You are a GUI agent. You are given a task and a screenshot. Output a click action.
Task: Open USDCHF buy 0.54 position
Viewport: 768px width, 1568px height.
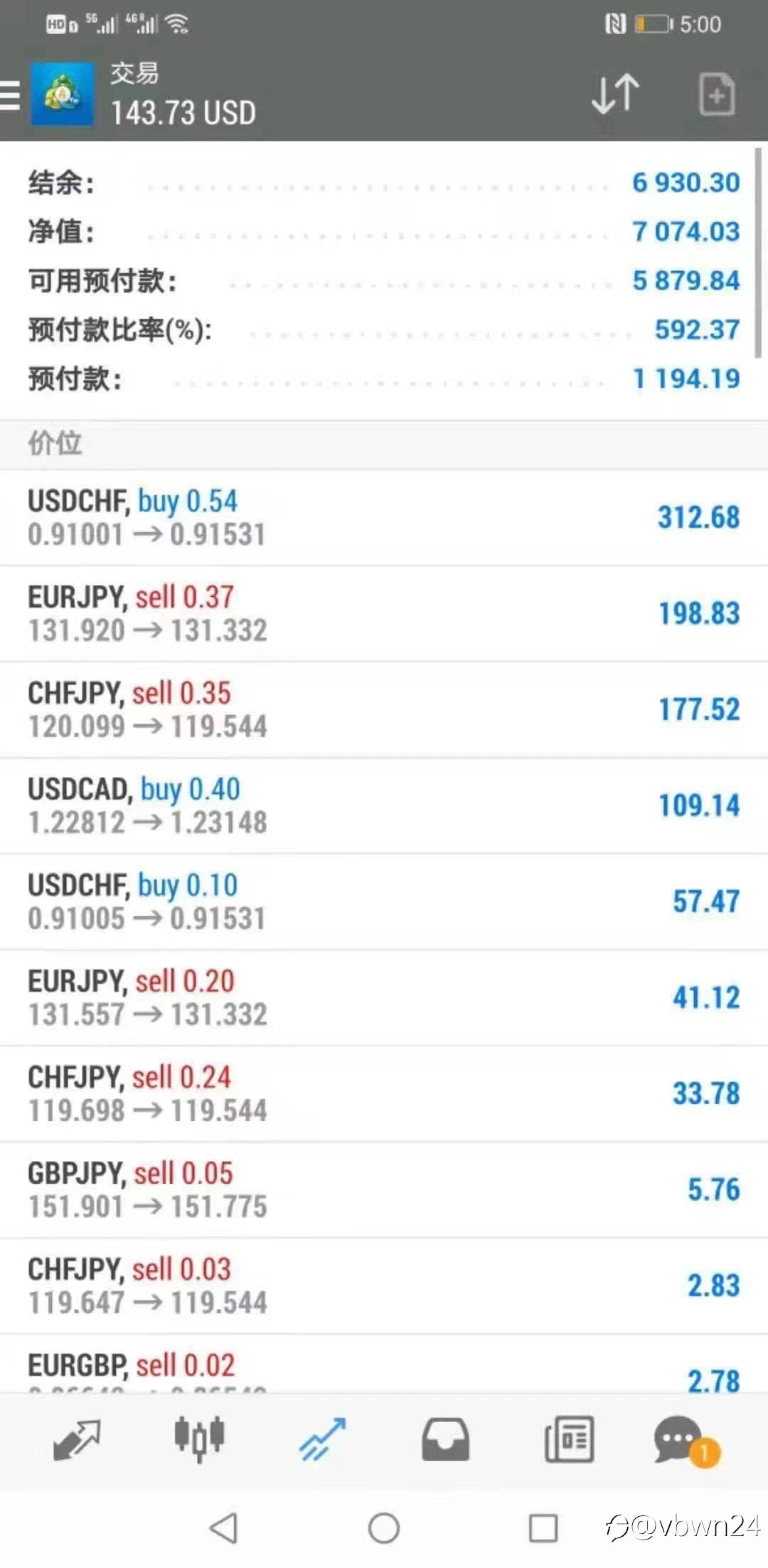point(384,517)
